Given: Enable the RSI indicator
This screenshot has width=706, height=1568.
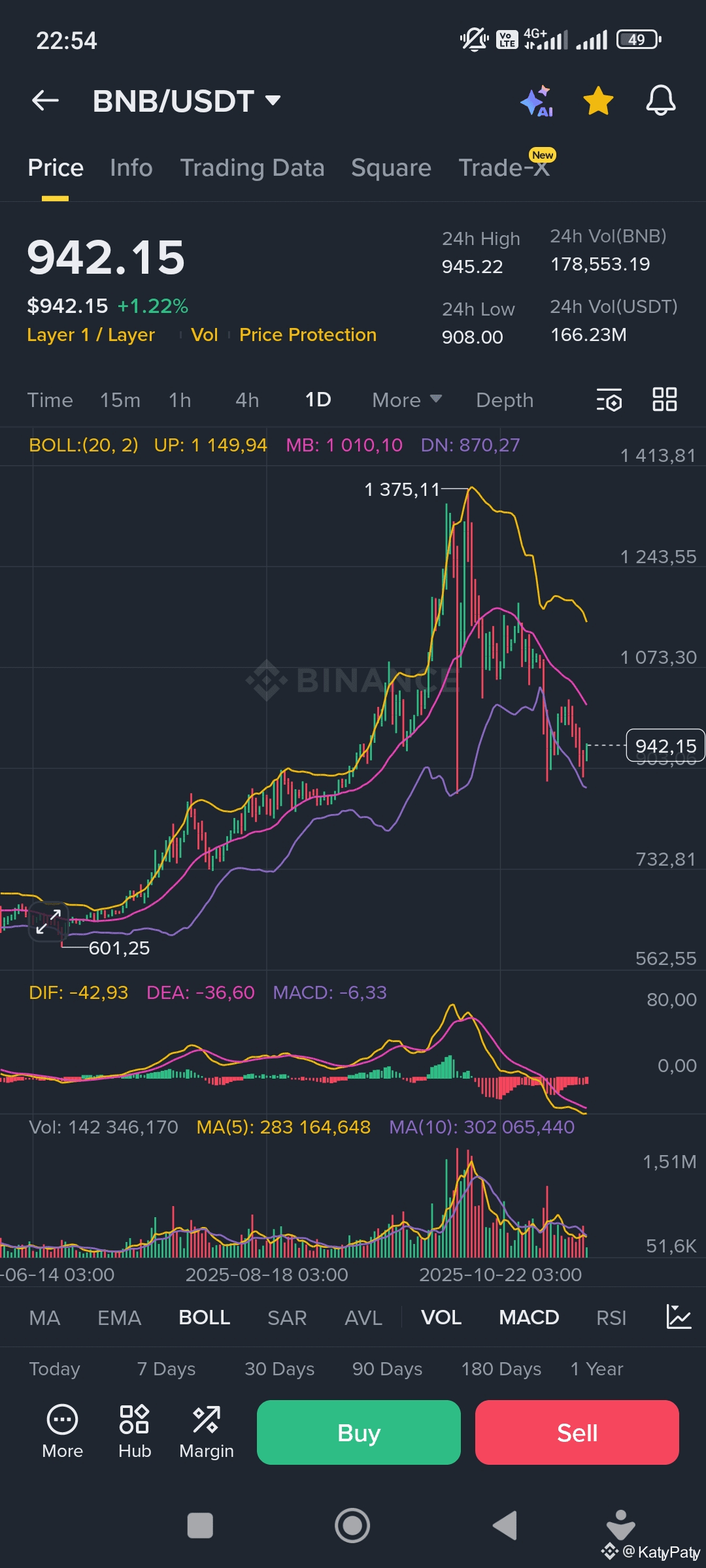Looking at the screenshot, I should tap(611, 1318).
